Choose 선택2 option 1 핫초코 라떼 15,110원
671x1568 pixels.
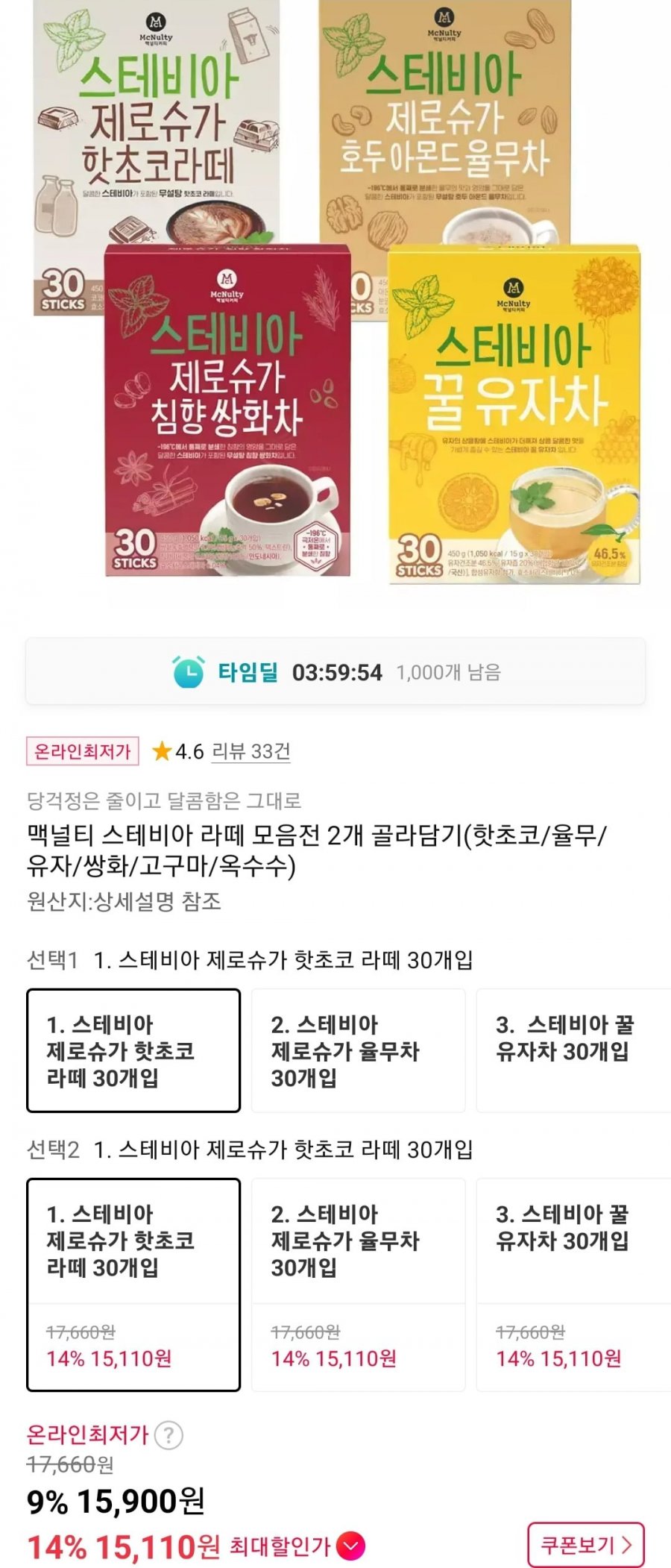pos(133,1284)
